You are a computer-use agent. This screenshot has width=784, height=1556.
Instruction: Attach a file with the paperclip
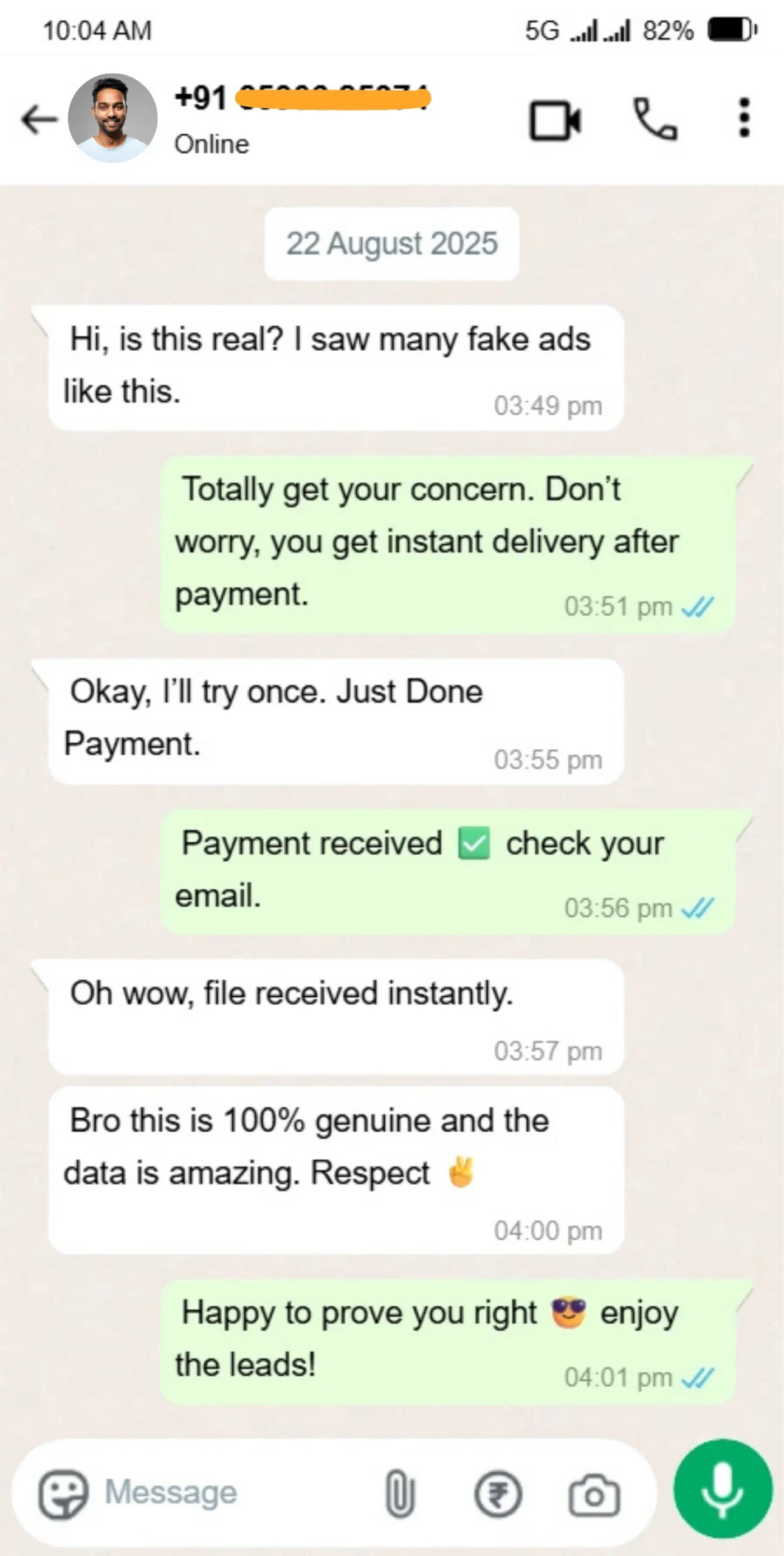[400, 1493]
